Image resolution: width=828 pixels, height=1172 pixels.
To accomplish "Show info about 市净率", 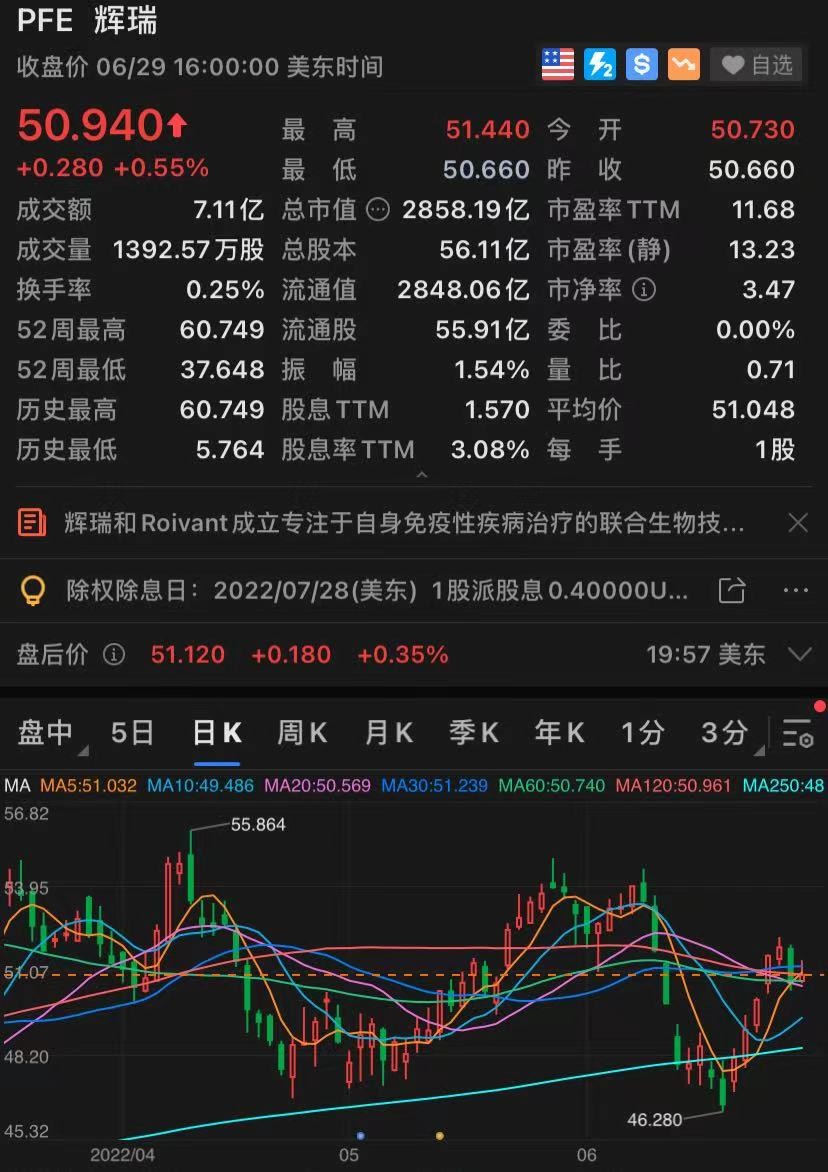I will point(645,290).
